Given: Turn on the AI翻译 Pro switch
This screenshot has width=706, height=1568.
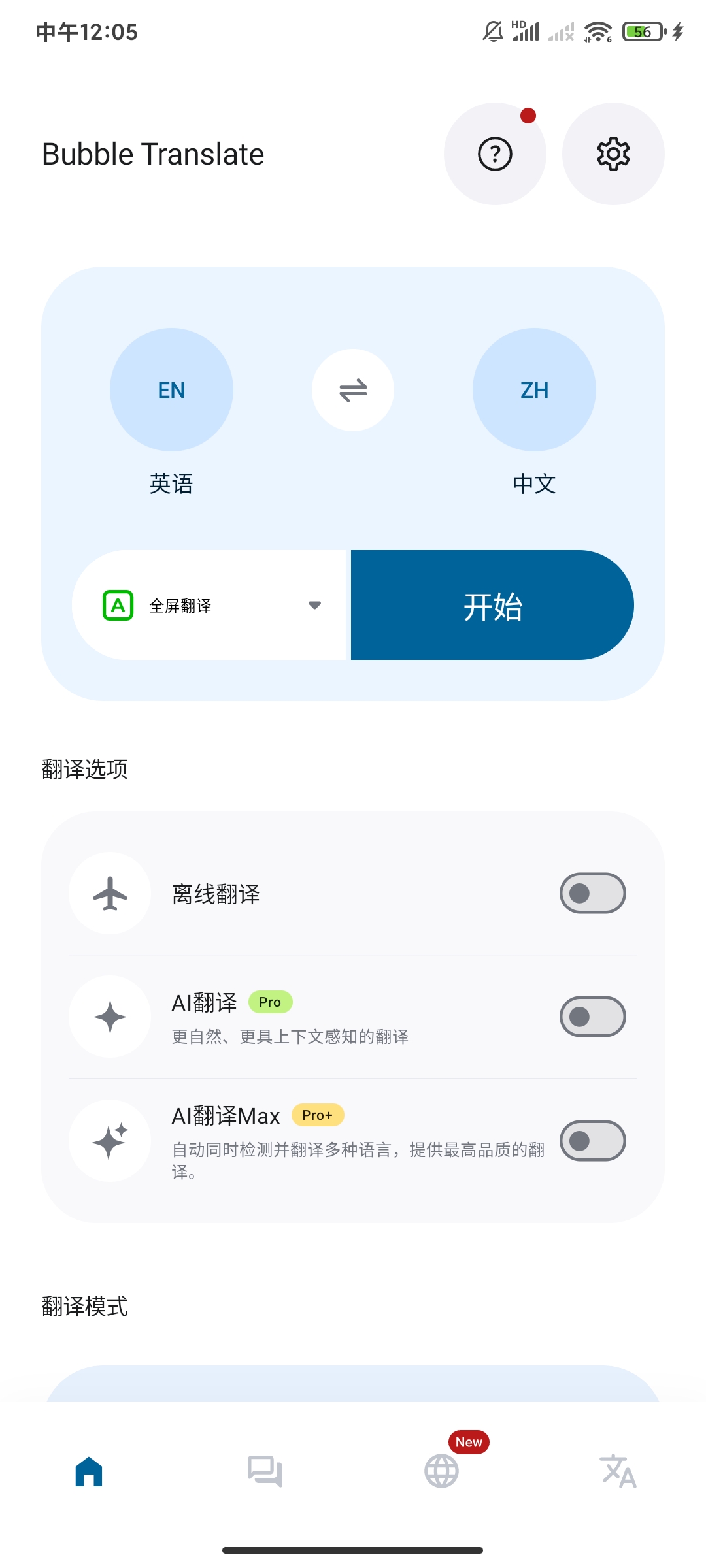Looking at the screenshot, I should (592, 1017).
